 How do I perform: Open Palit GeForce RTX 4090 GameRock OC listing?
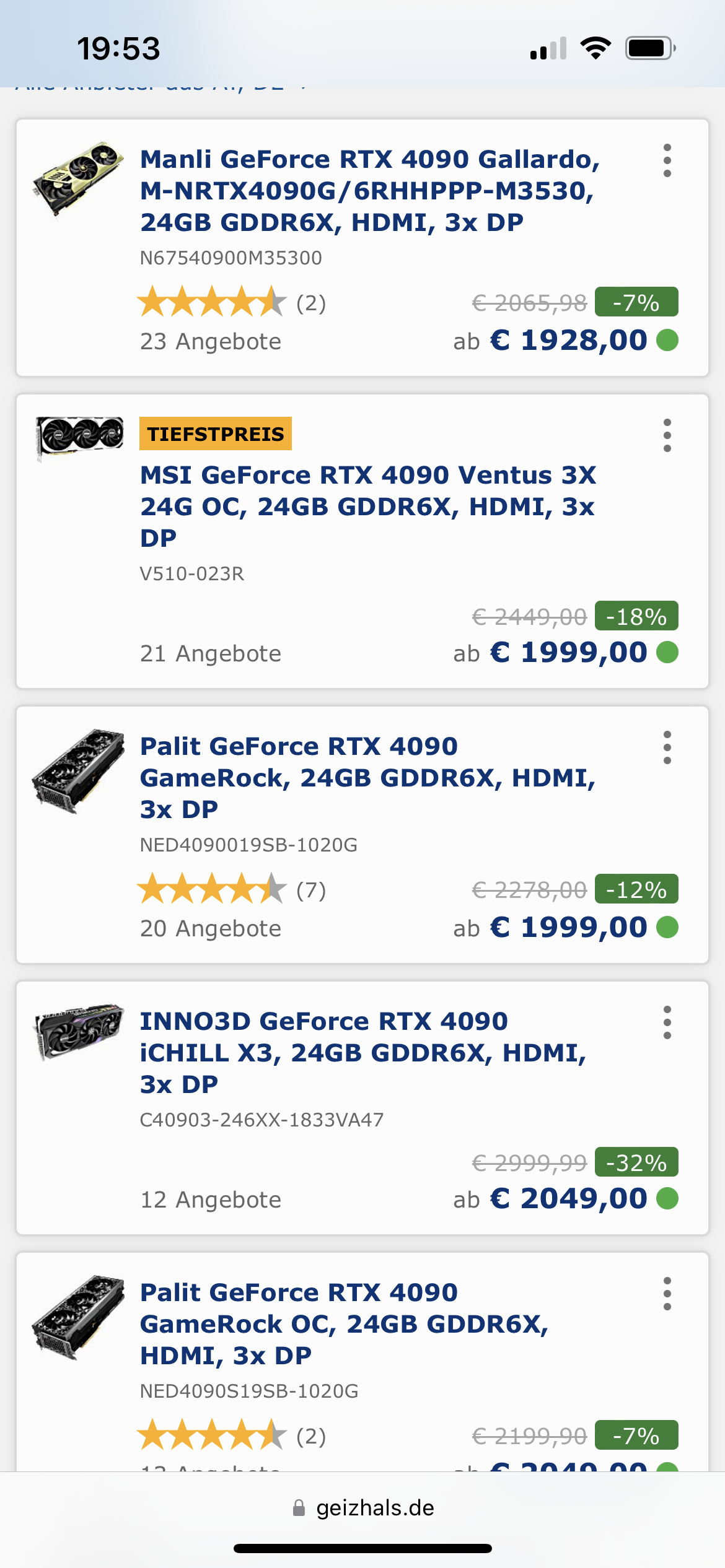345,1323
